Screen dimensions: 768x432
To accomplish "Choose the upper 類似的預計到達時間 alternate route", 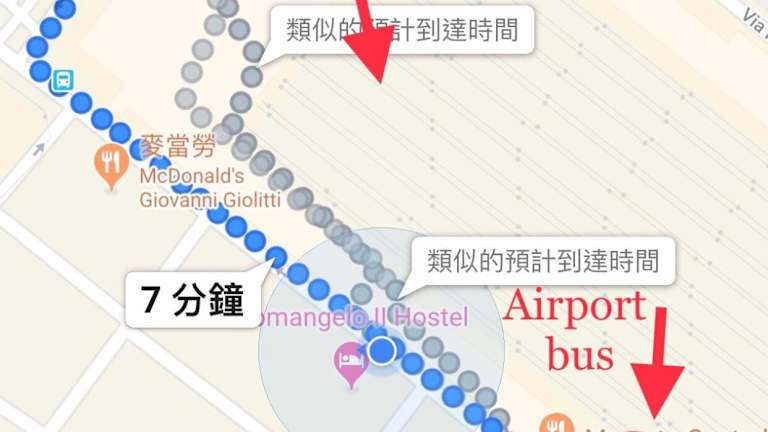I will coord(401,31).
